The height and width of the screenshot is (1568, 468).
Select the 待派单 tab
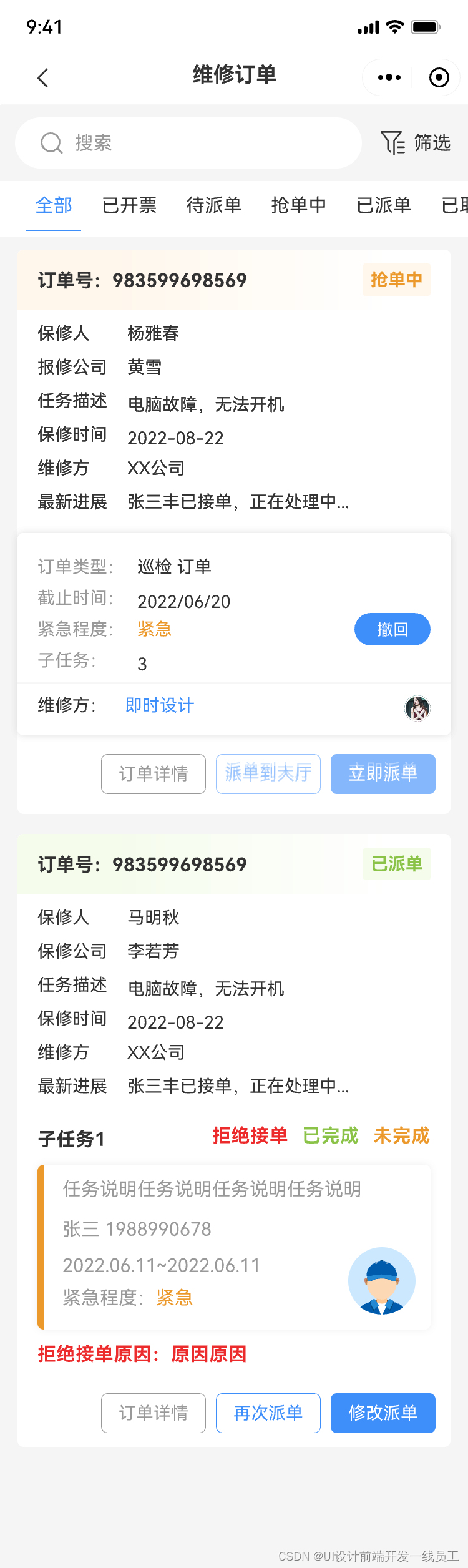[x=214, y=205]
